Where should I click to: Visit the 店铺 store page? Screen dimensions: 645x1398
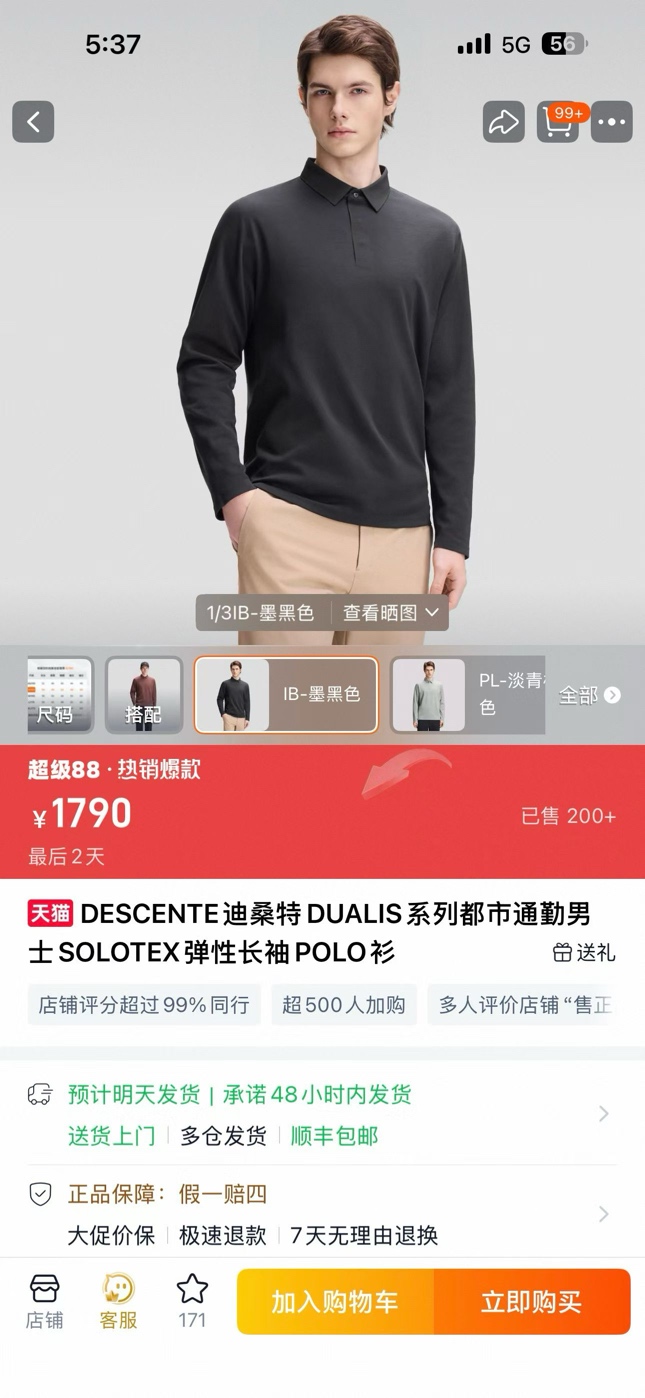[x=45, y=1301]
